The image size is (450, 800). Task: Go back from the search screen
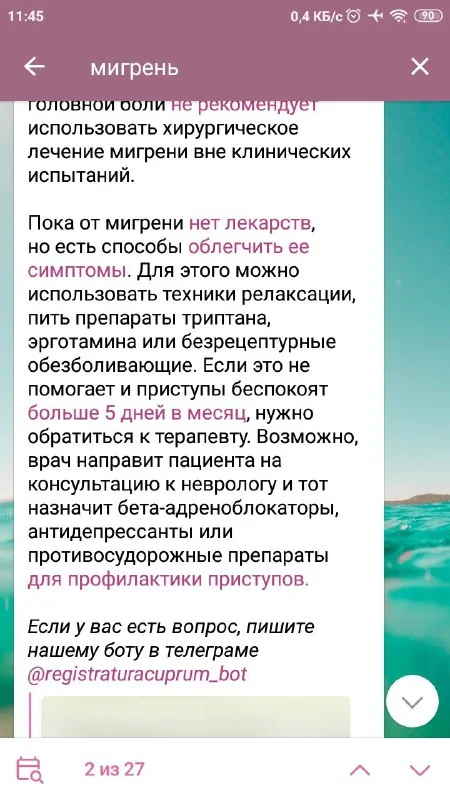tap(34, 67)
